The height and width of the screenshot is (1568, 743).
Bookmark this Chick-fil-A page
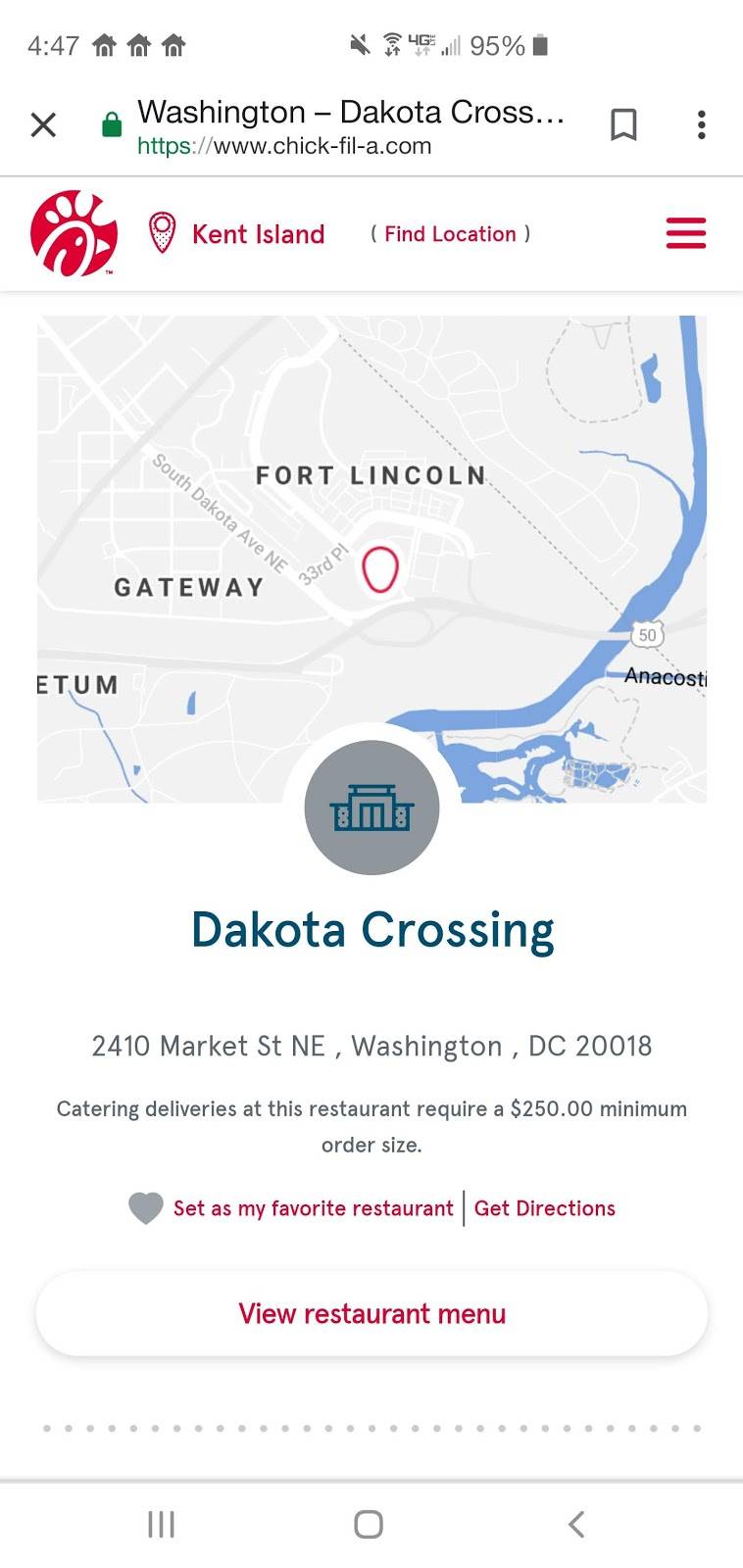click(623, 124)
